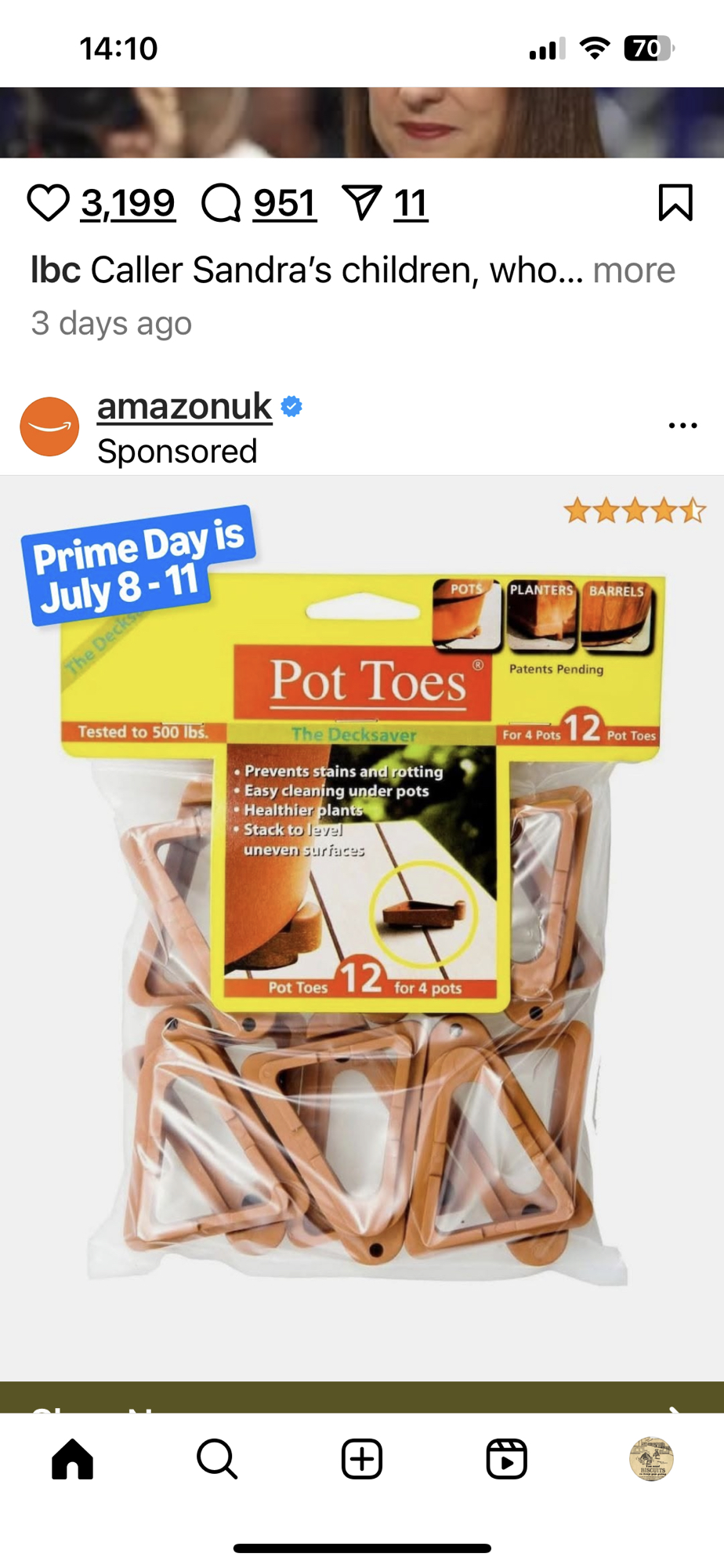
Task: Go to the Home feed tab
Action: [x=73, y=1459]
